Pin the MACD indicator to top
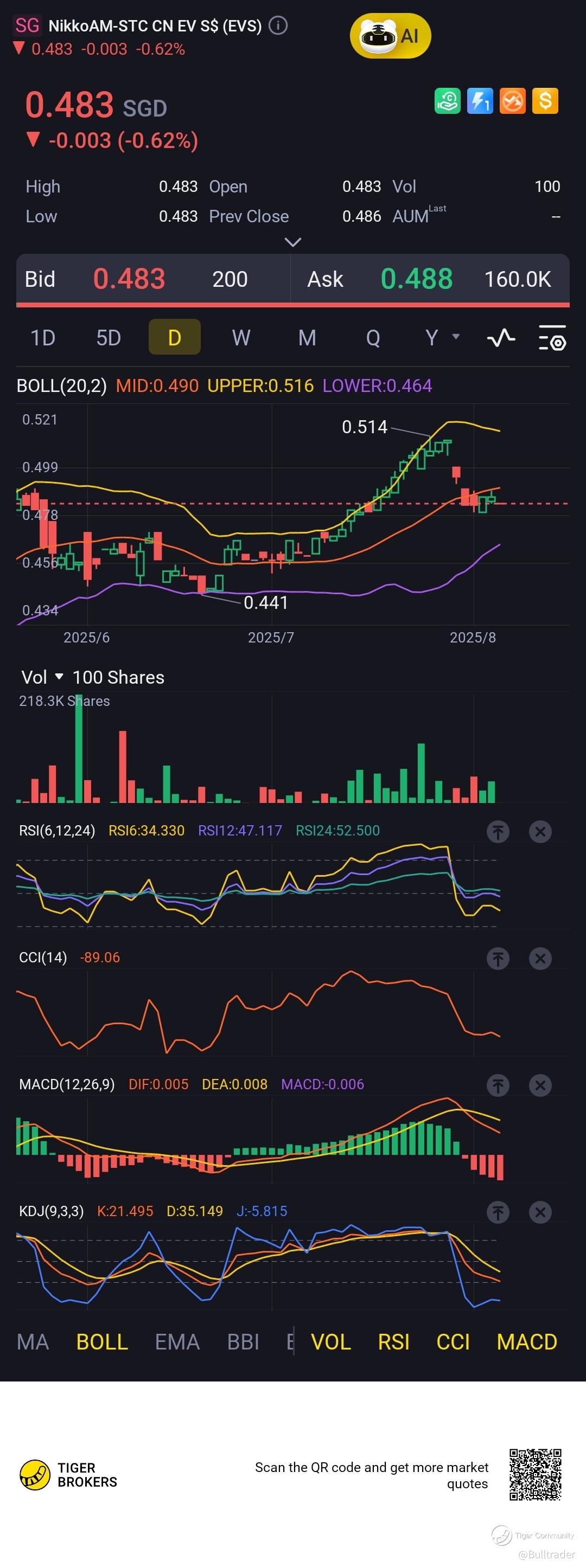Screen dimensions: 586x1568 (498, 1085)
